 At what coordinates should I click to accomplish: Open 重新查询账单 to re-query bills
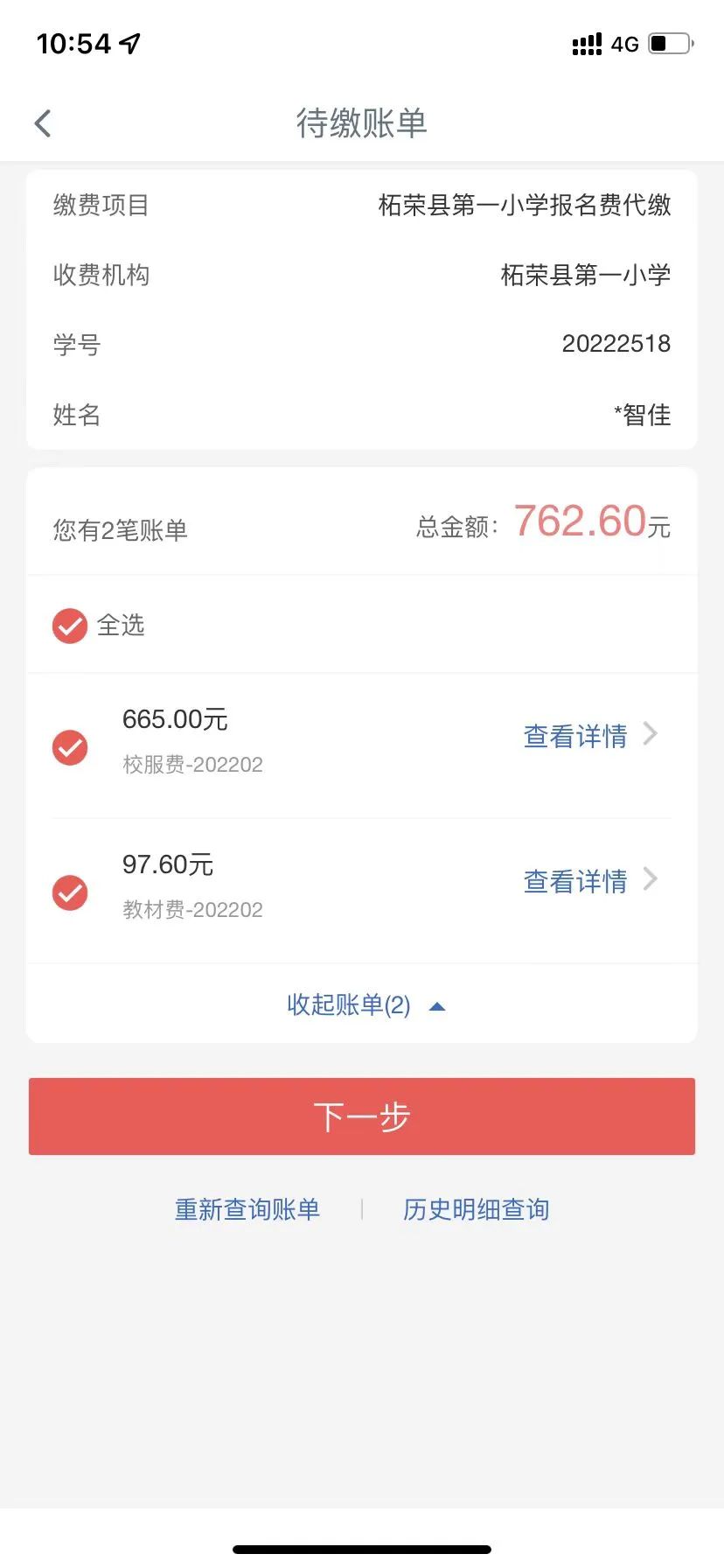pyautogui.click(x=247, y=1209)
